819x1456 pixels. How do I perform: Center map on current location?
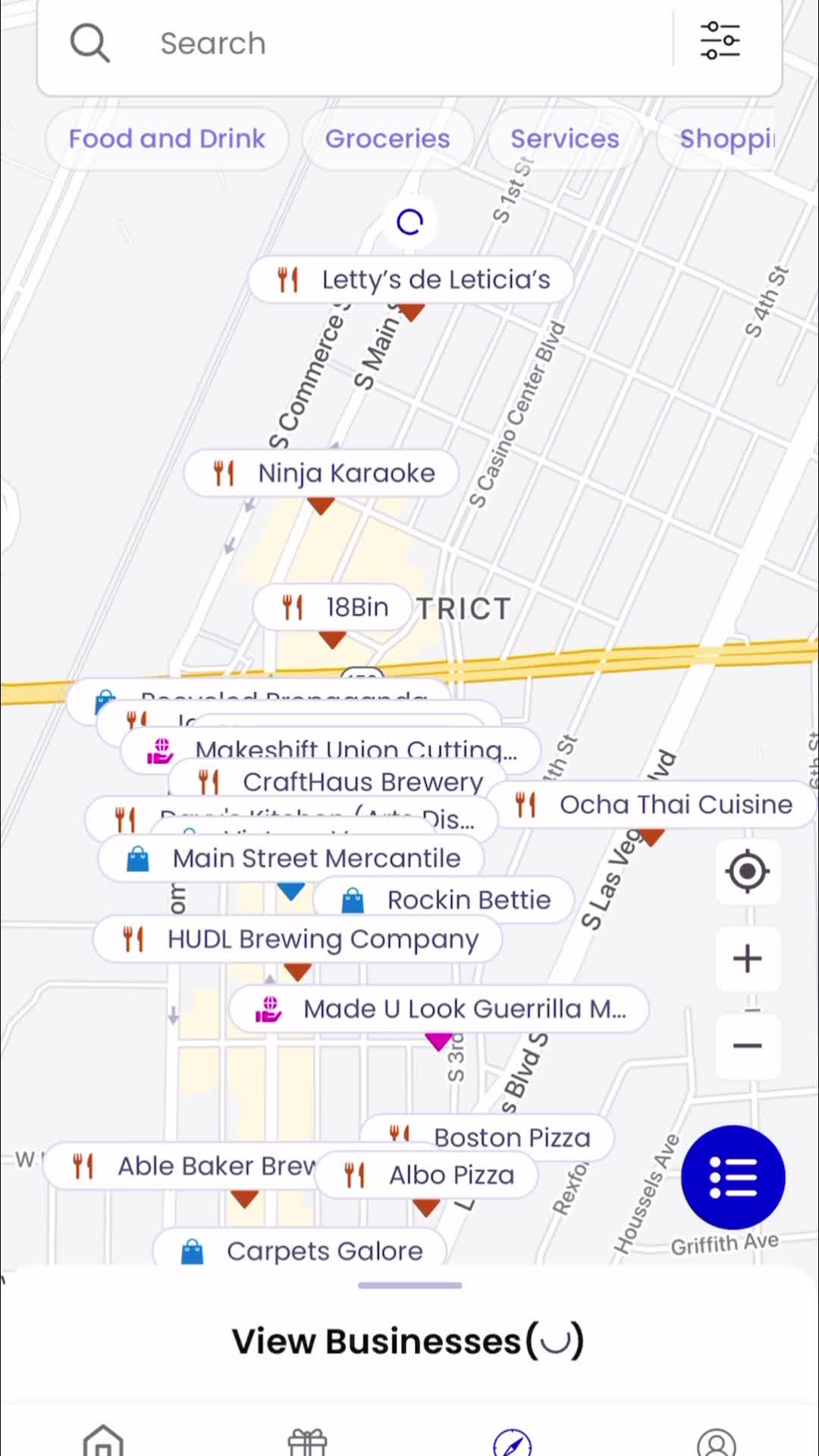747,871
